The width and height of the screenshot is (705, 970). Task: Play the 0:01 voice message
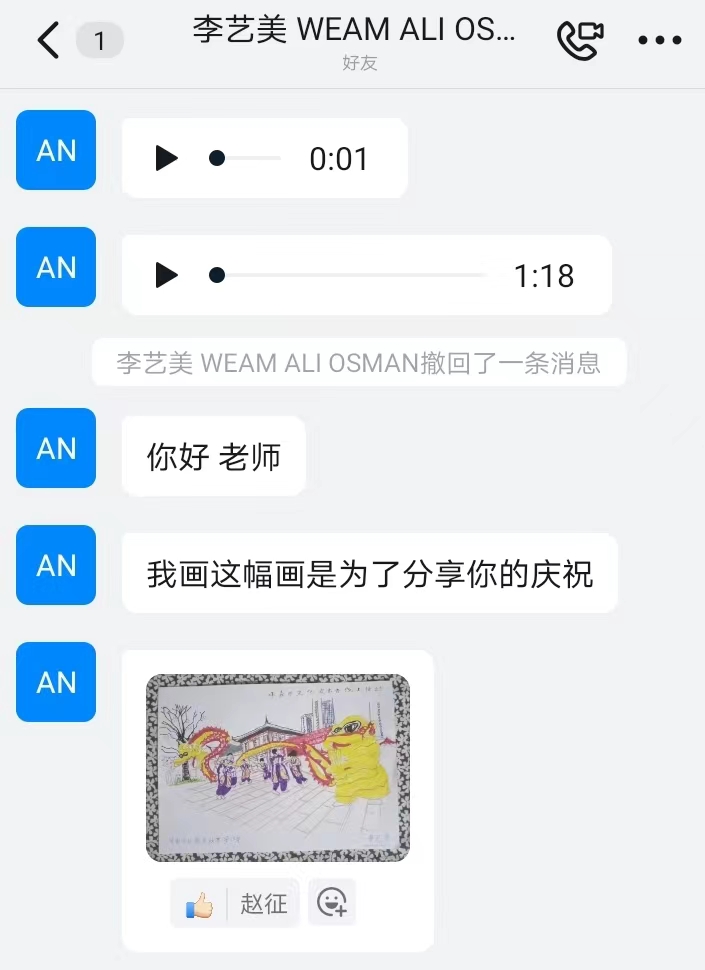[x=167, y=158]
